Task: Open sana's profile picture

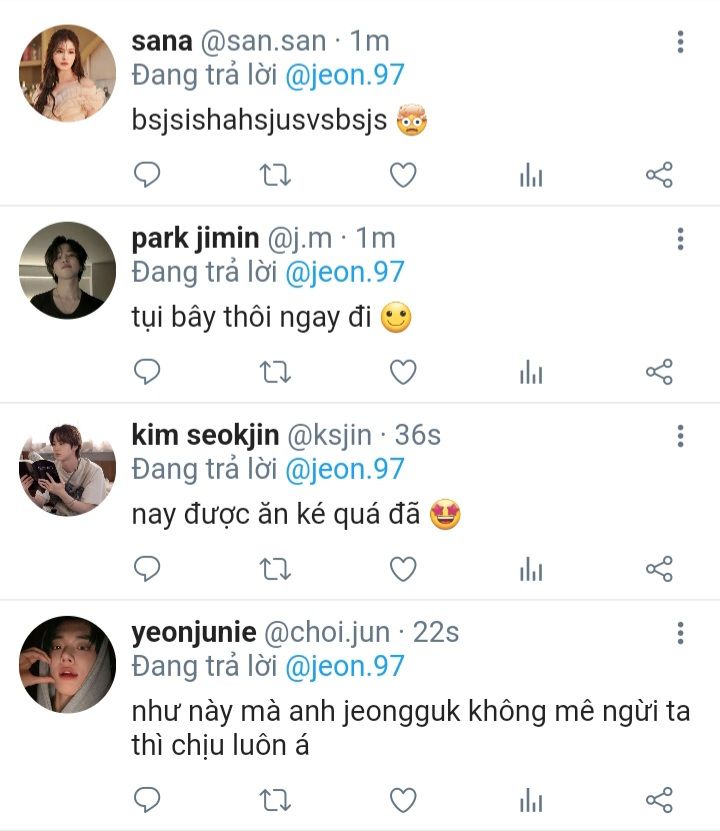Action: tap(67, 73)
